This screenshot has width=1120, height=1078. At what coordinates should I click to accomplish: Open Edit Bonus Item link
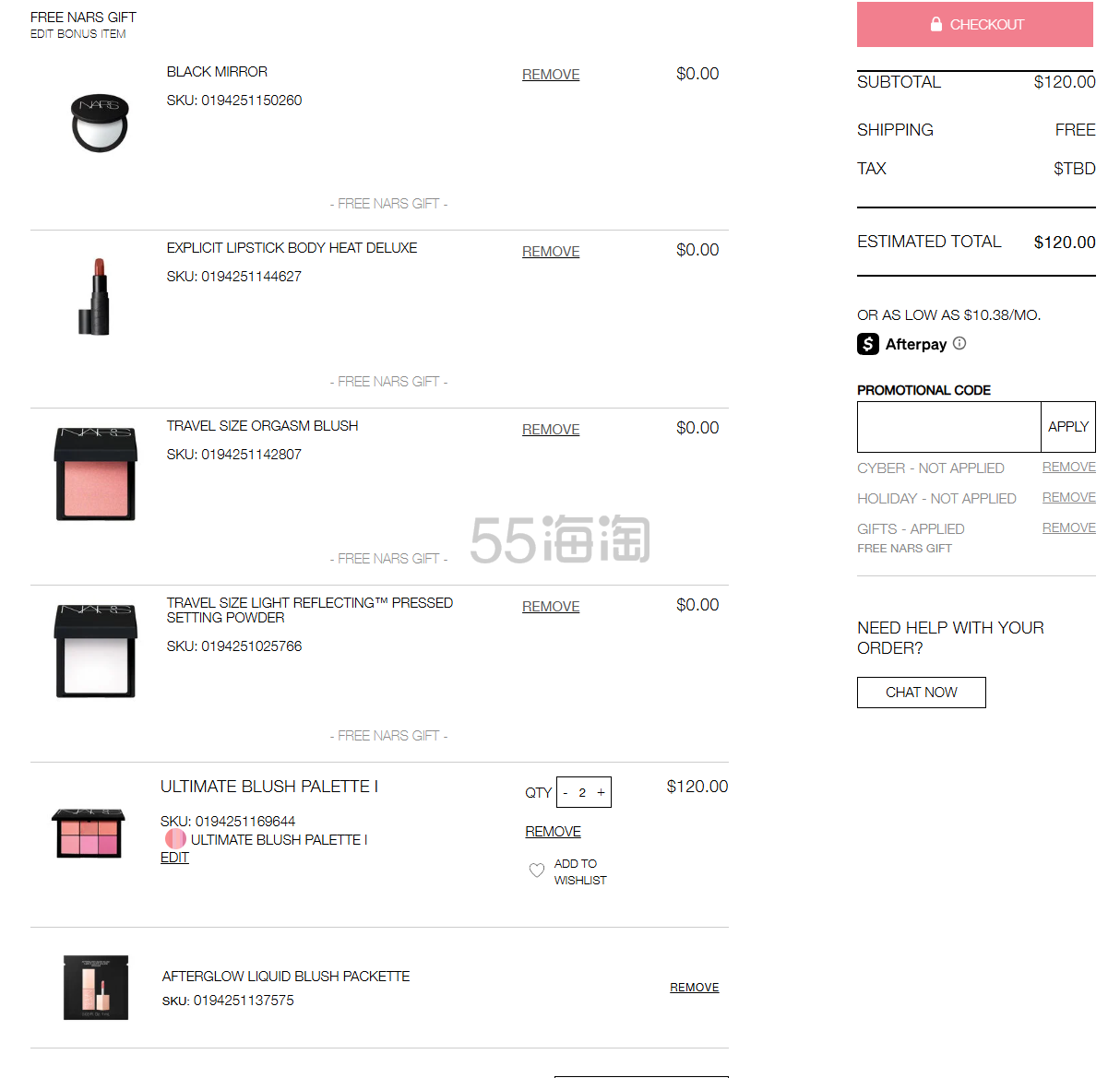coord(78,34)
